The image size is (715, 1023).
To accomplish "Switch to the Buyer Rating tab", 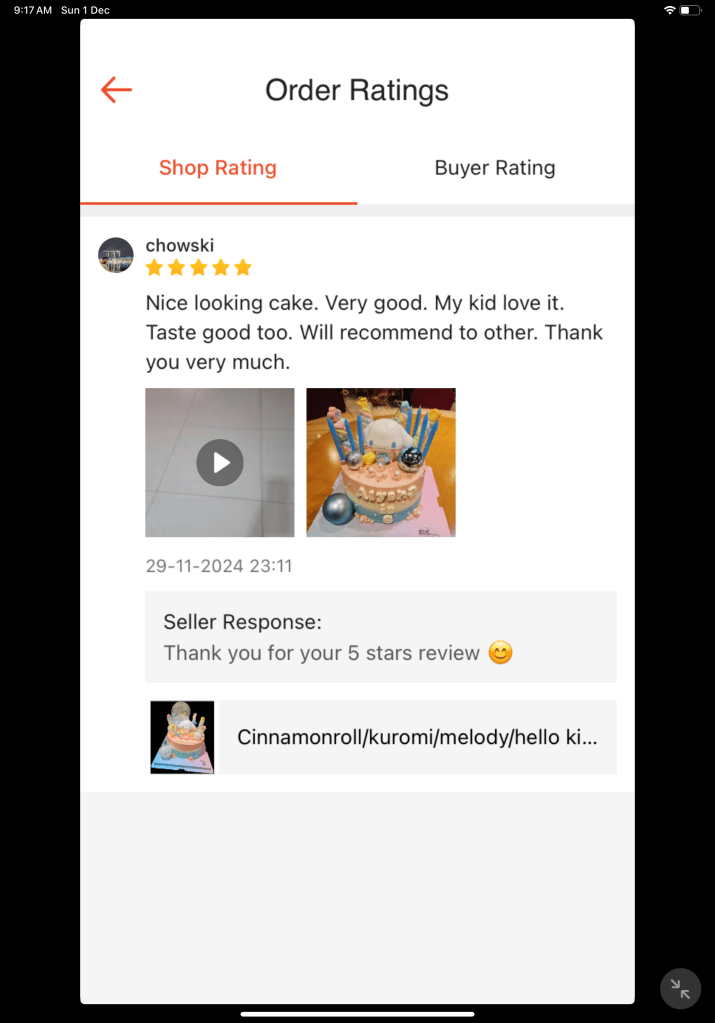I will 494,168.
